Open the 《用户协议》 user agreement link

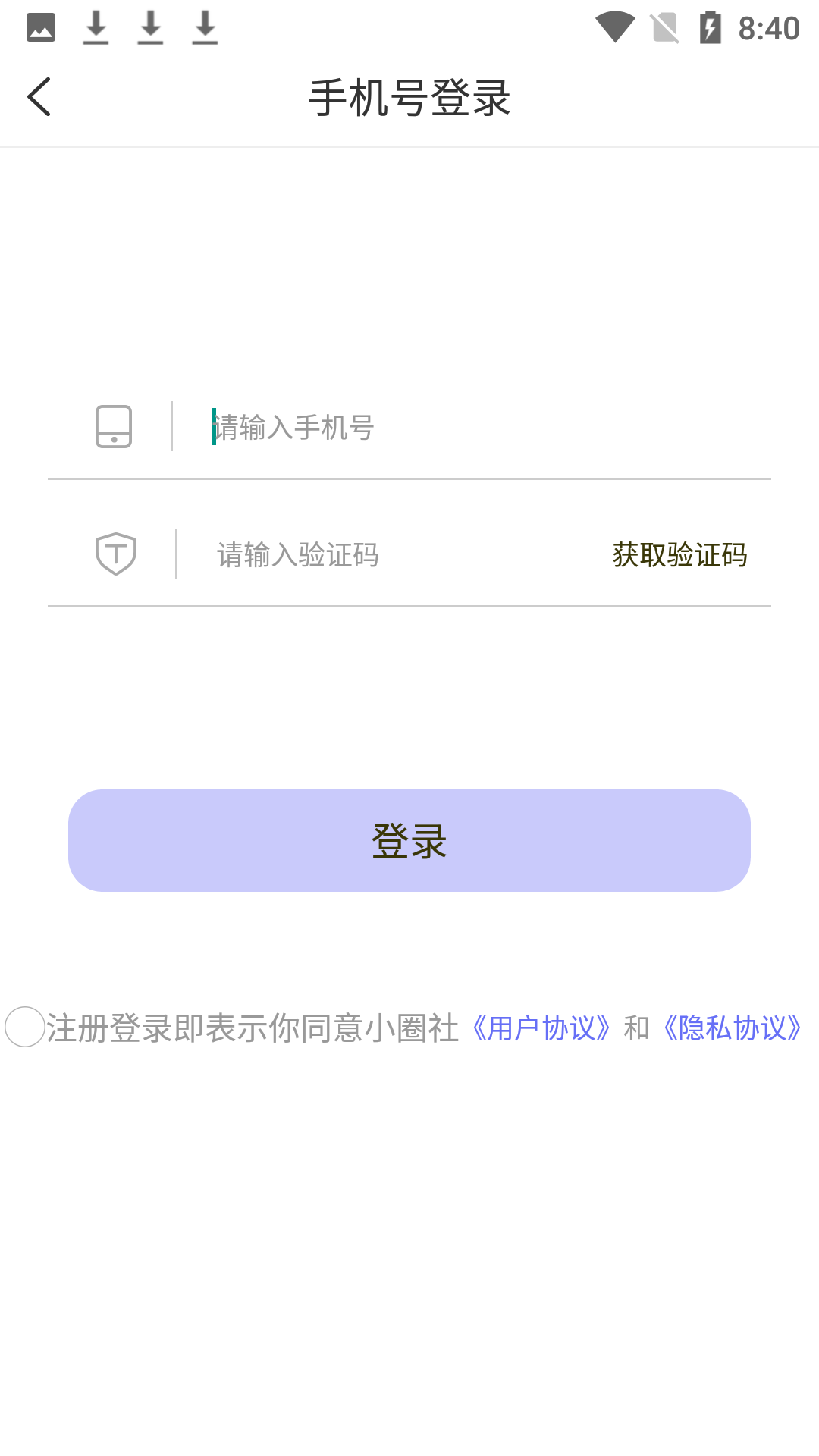tap(541, 1028)
